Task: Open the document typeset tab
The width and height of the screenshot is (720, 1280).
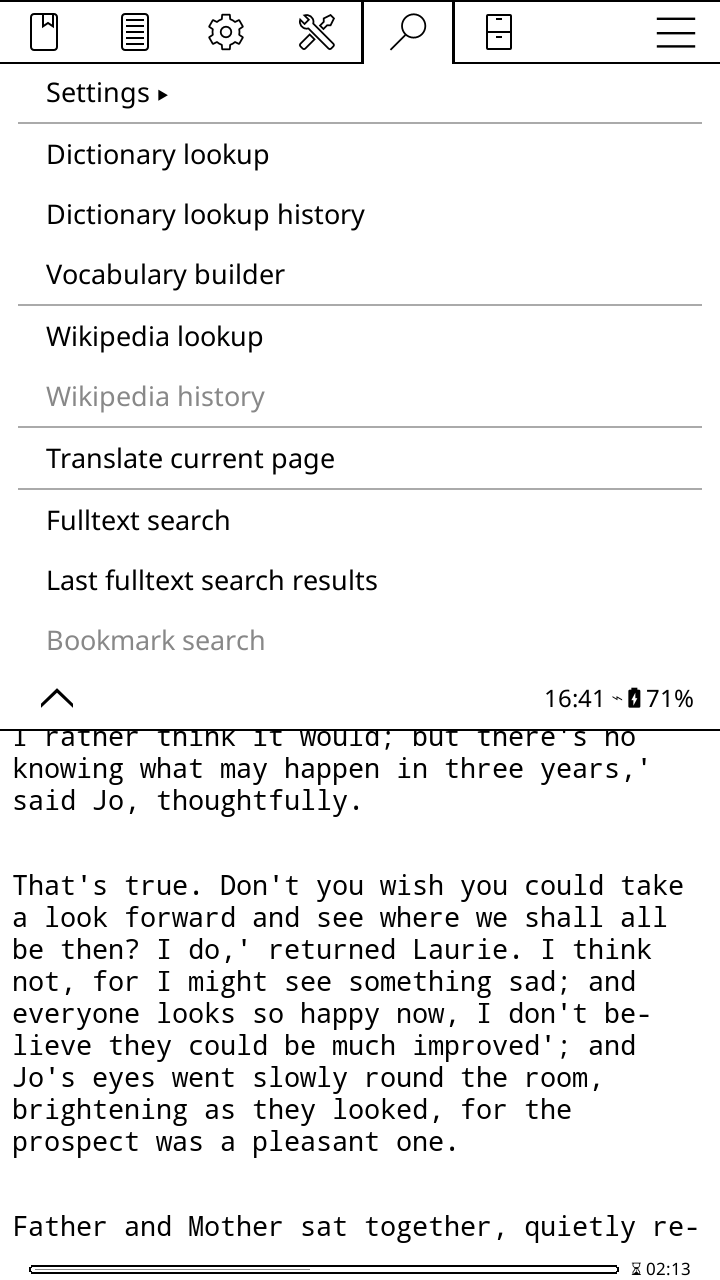Action: [x=135, y=32]
